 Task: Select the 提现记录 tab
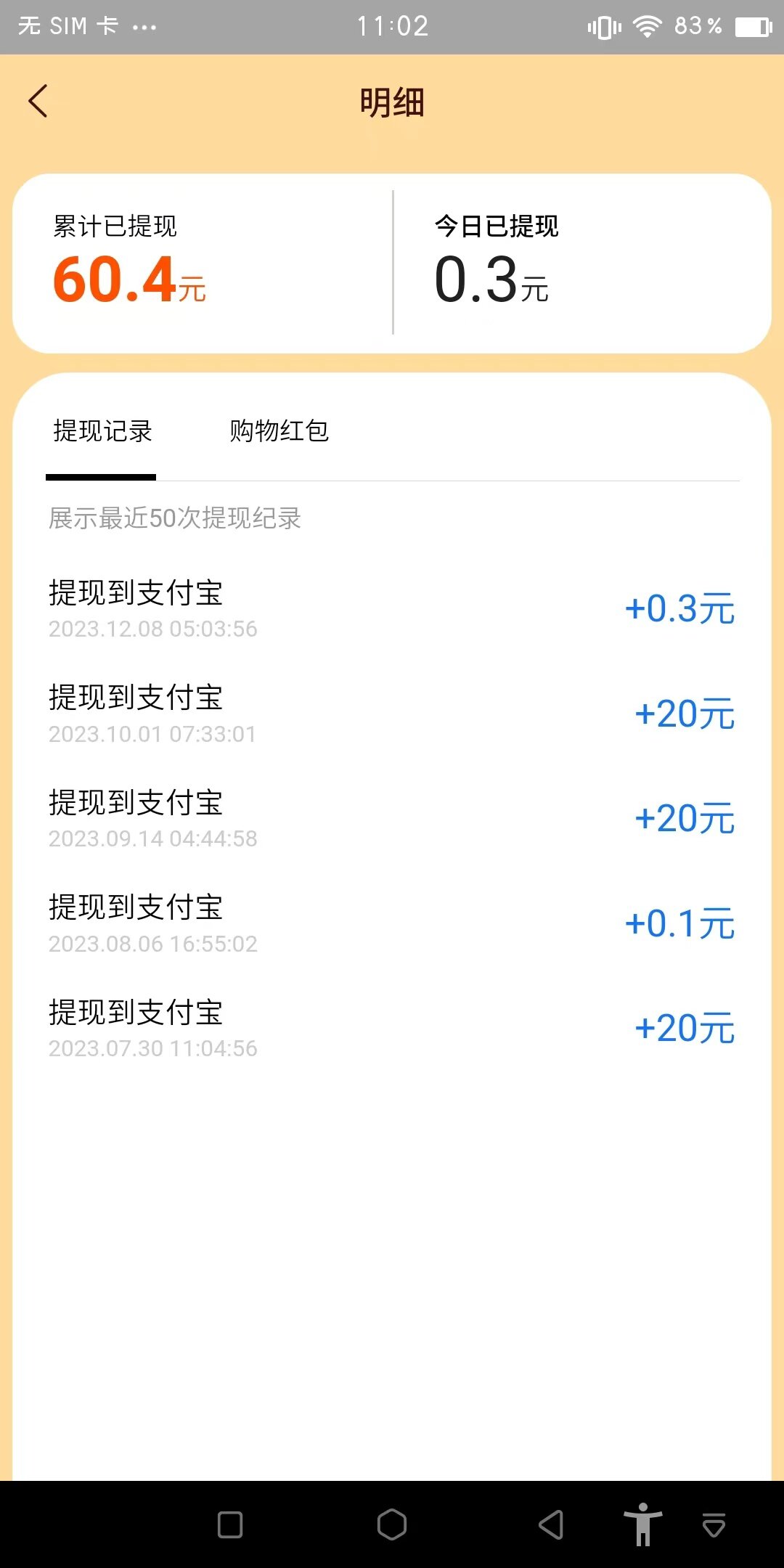tap(102, 430)
